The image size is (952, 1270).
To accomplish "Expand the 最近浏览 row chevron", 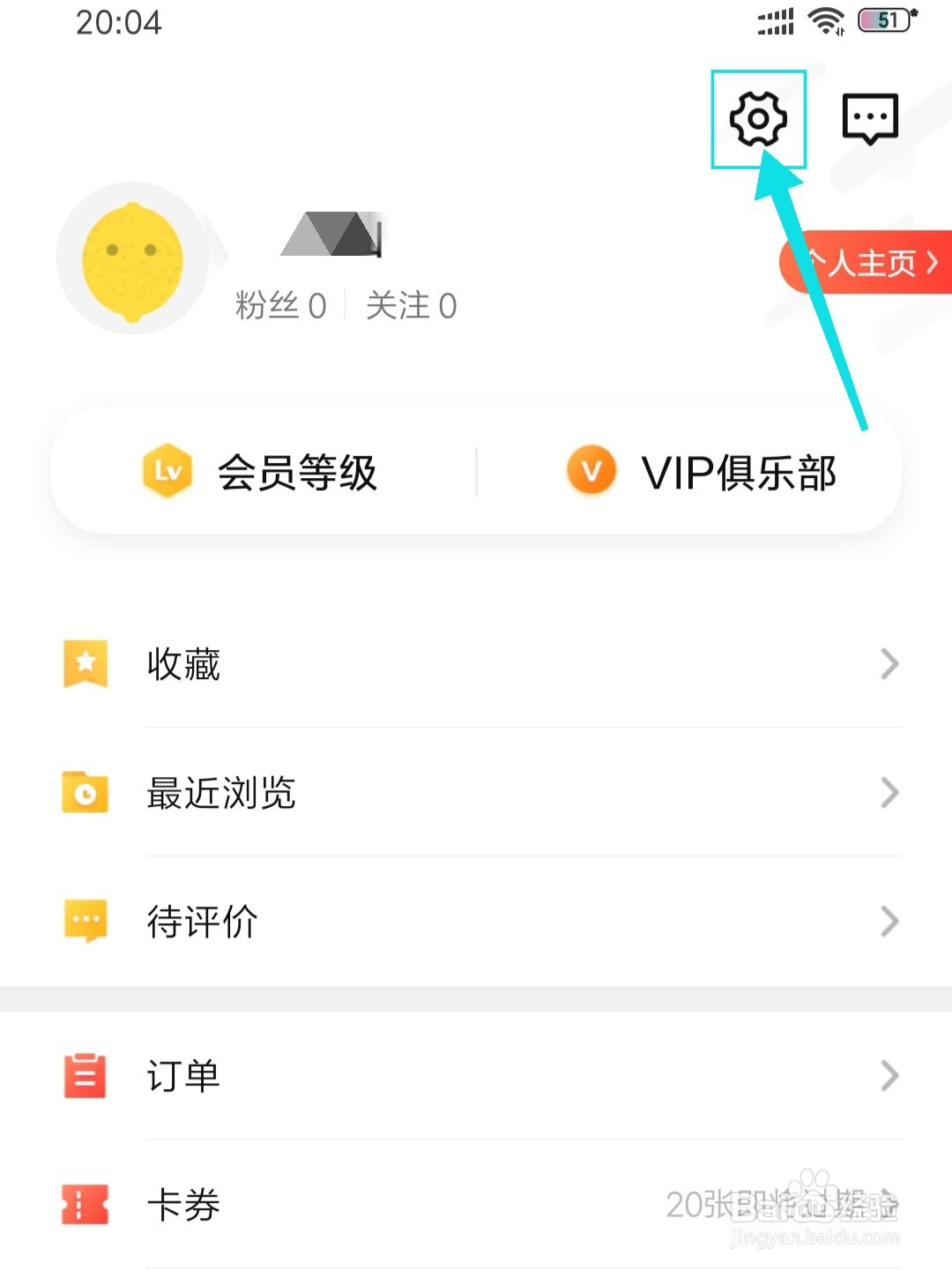I will tap(889, 792).
